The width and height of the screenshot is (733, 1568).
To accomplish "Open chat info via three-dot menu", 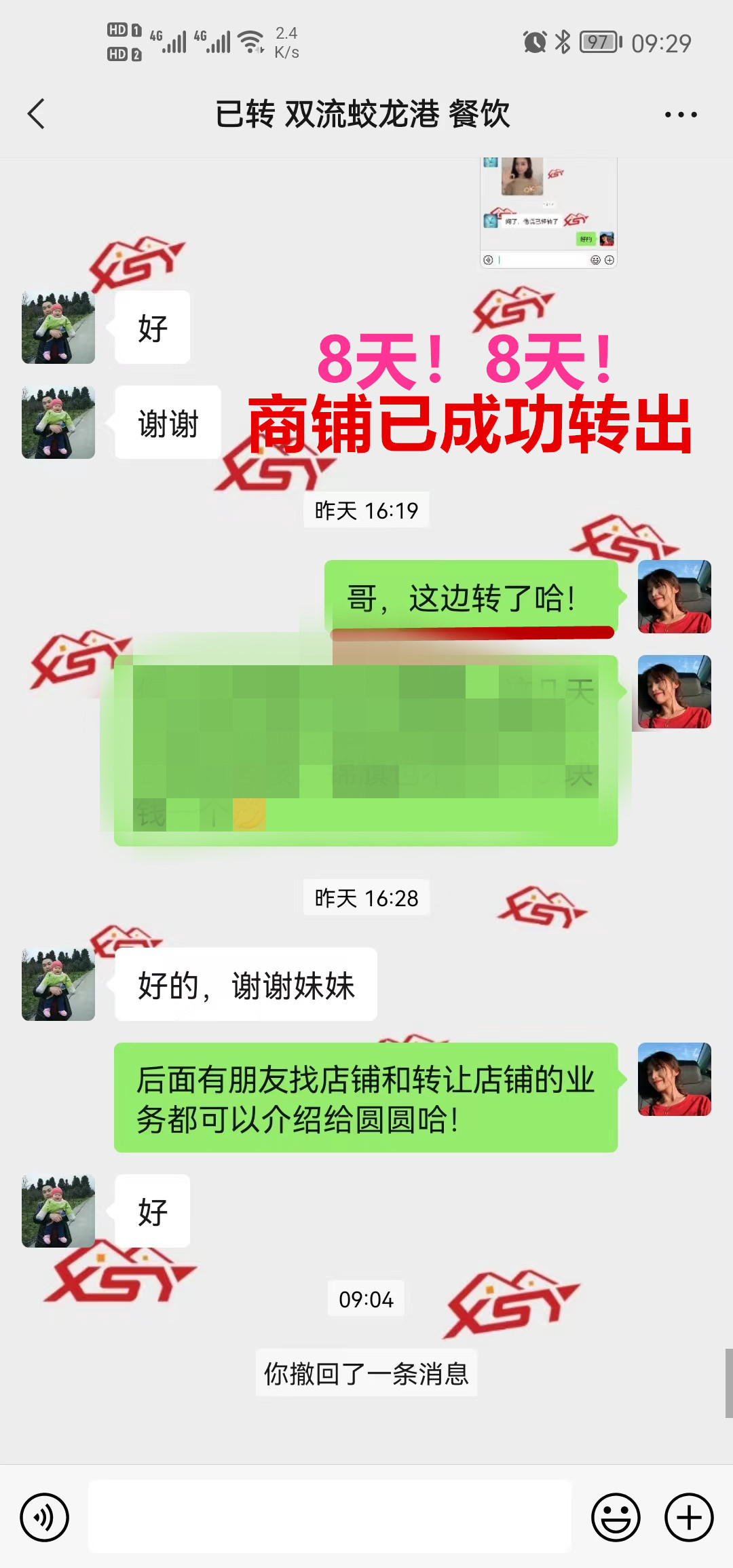I will coord(680,115).
